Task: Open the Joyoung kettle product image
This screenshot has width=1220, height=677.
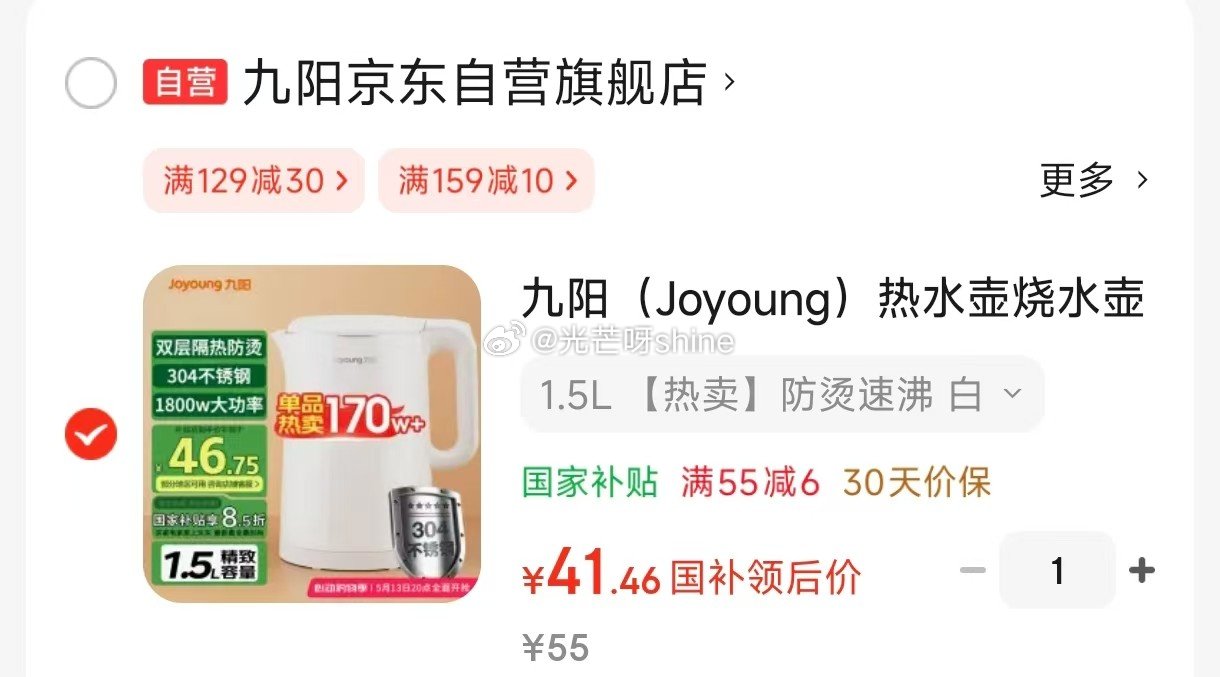Action: click(312, 433)
